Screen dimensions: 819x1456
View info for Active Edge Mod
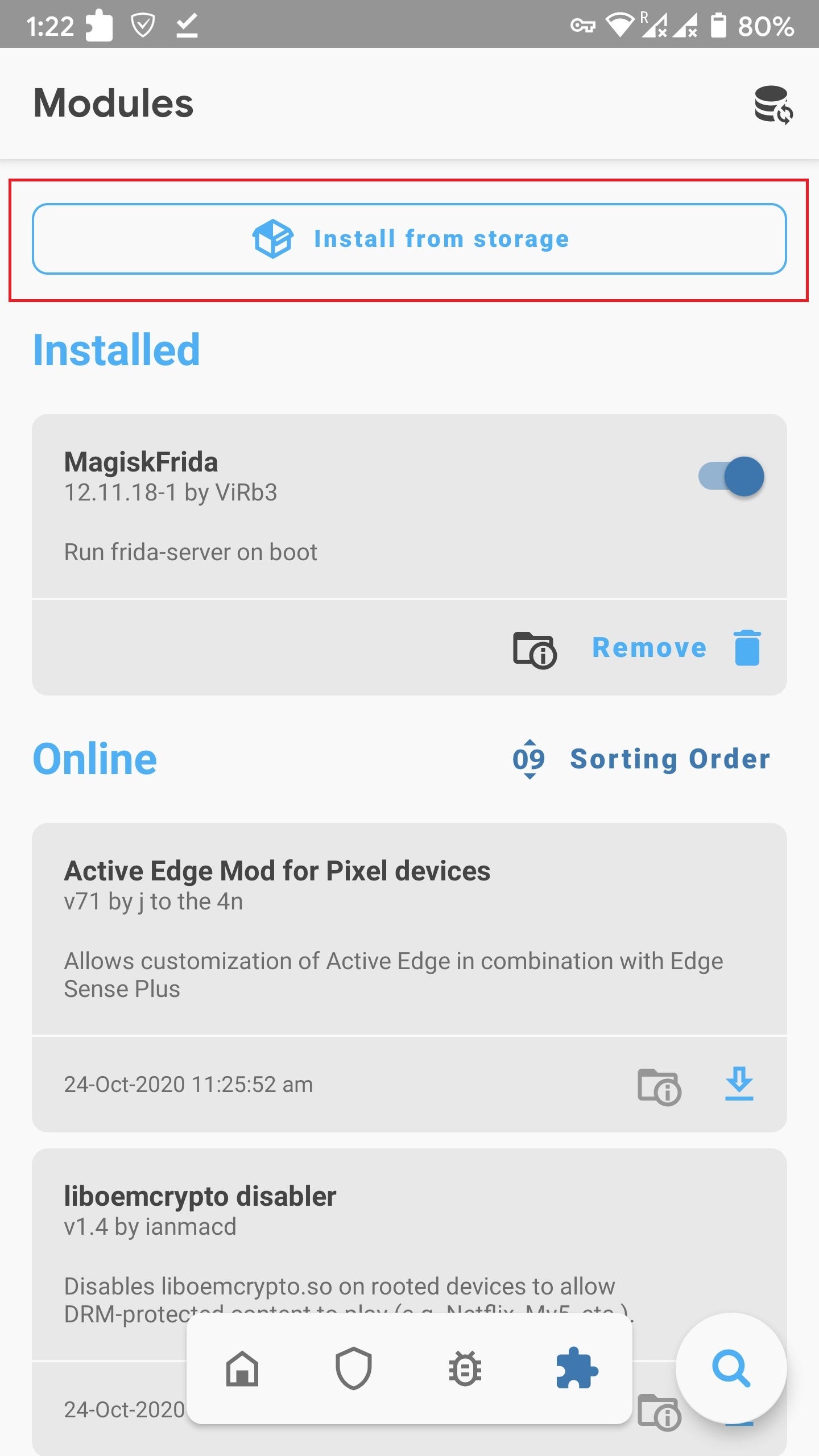pyautogui.click(x=659, y=1086)
